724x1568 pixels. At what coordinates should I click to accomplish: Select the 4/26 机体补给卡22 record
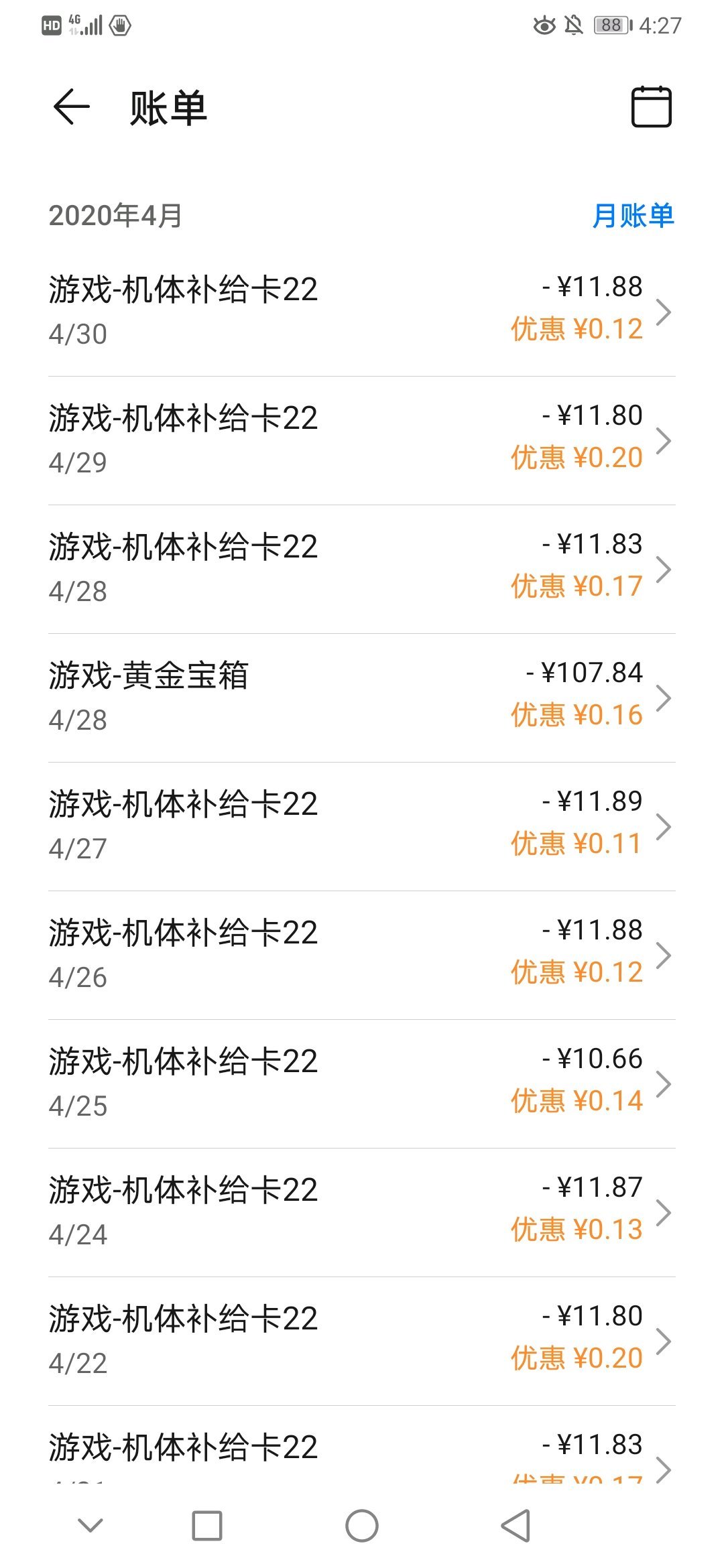362,955
